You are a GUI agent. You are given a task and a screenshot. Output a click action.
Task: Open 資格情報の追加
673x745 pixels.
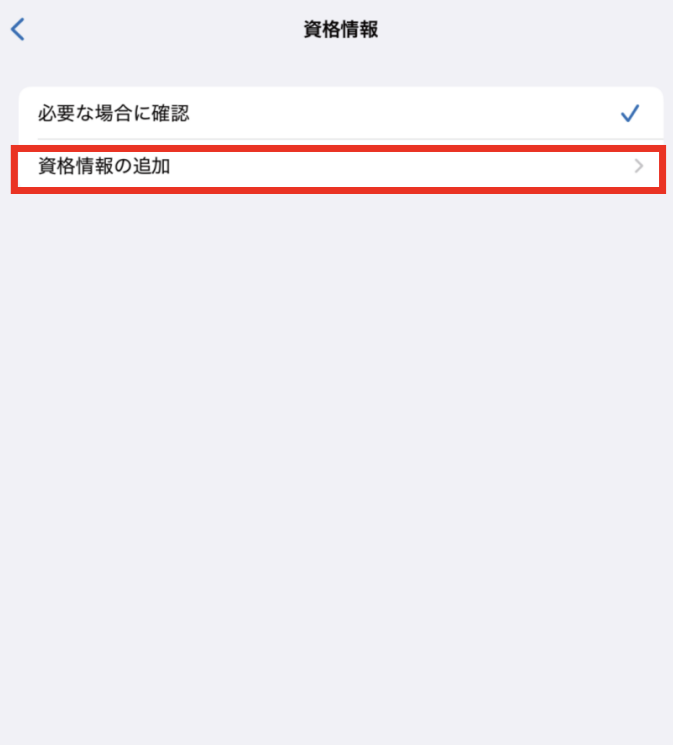[x=338, y=167]
